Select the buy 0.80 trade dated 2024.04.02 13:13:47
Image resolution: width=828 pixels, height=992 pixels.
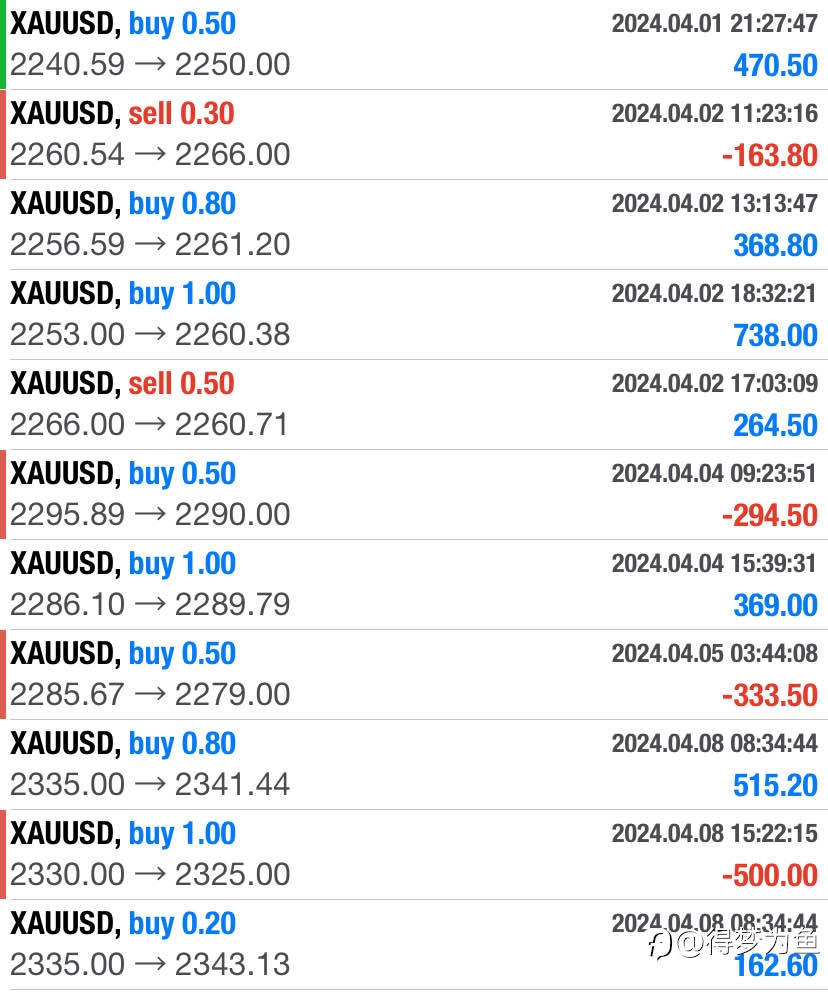(x=414, y=225)
